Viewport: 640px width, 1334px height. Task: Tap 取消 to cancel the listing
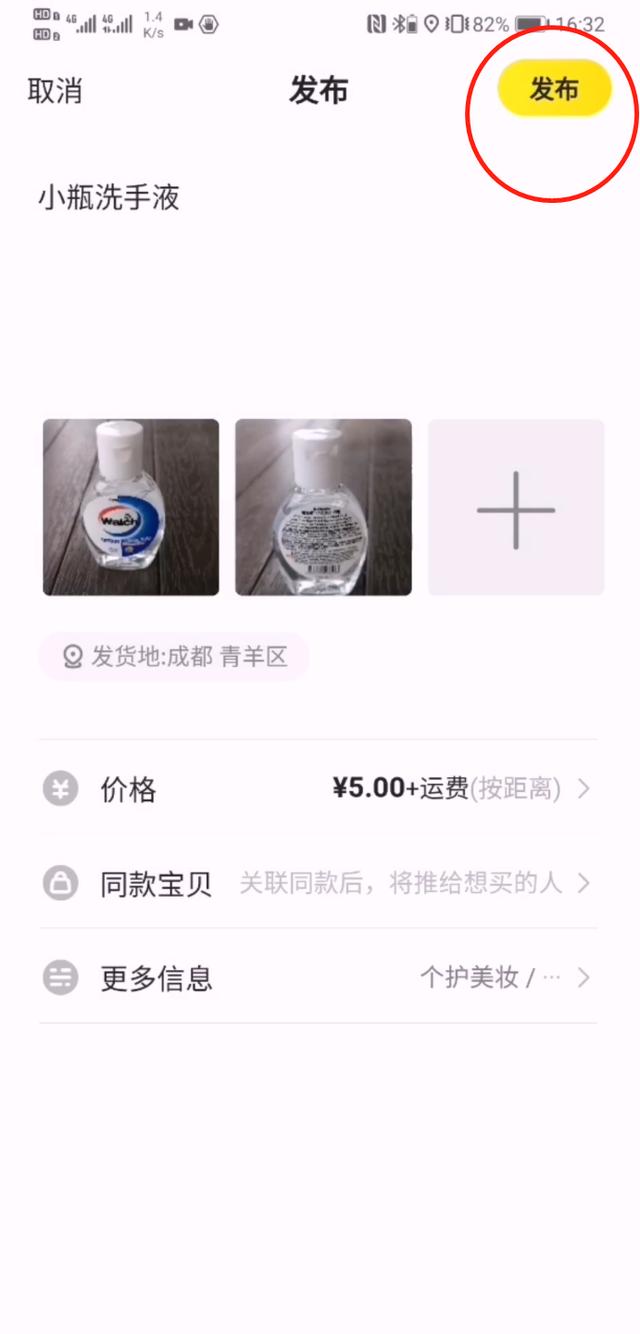(55, 91)
